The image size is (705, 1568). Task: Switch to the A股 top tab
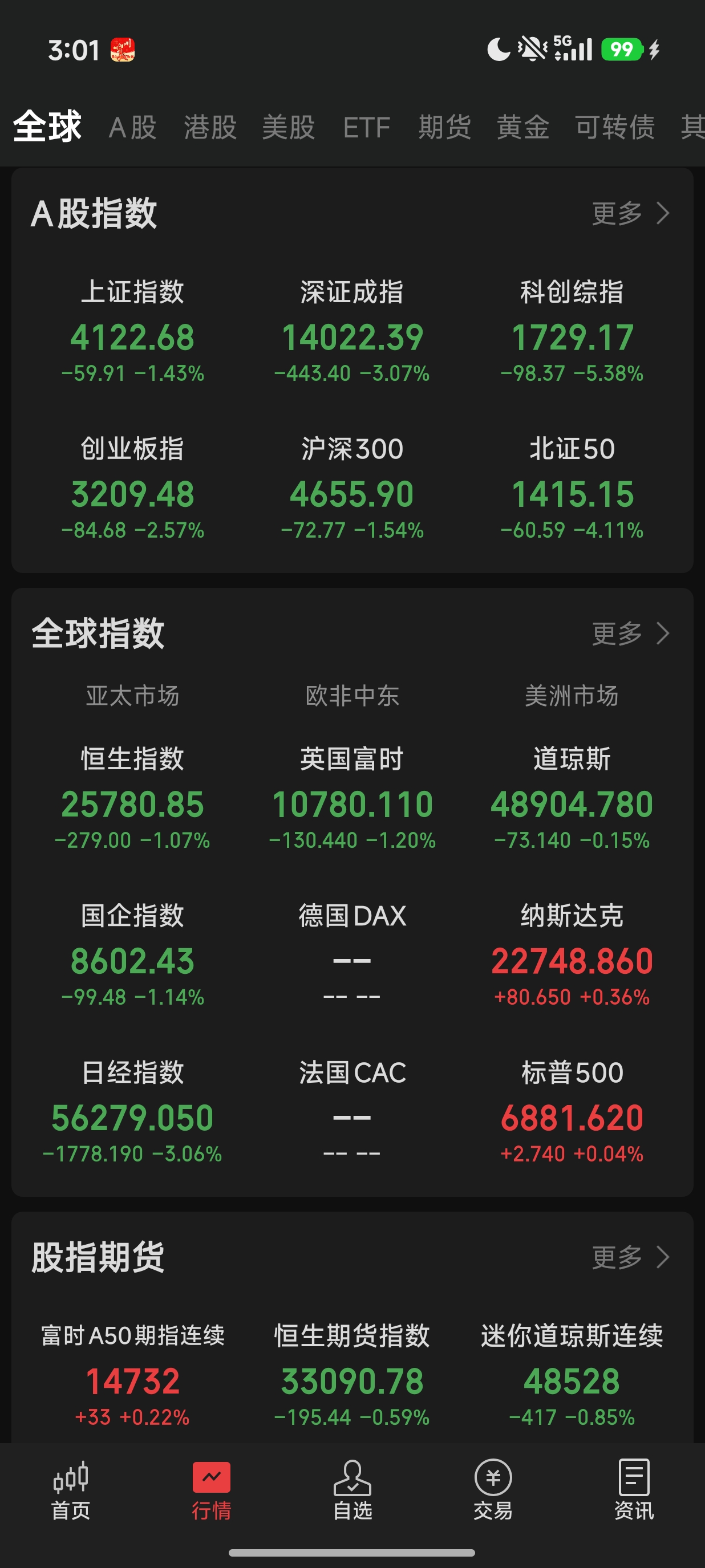coord(132,127)
